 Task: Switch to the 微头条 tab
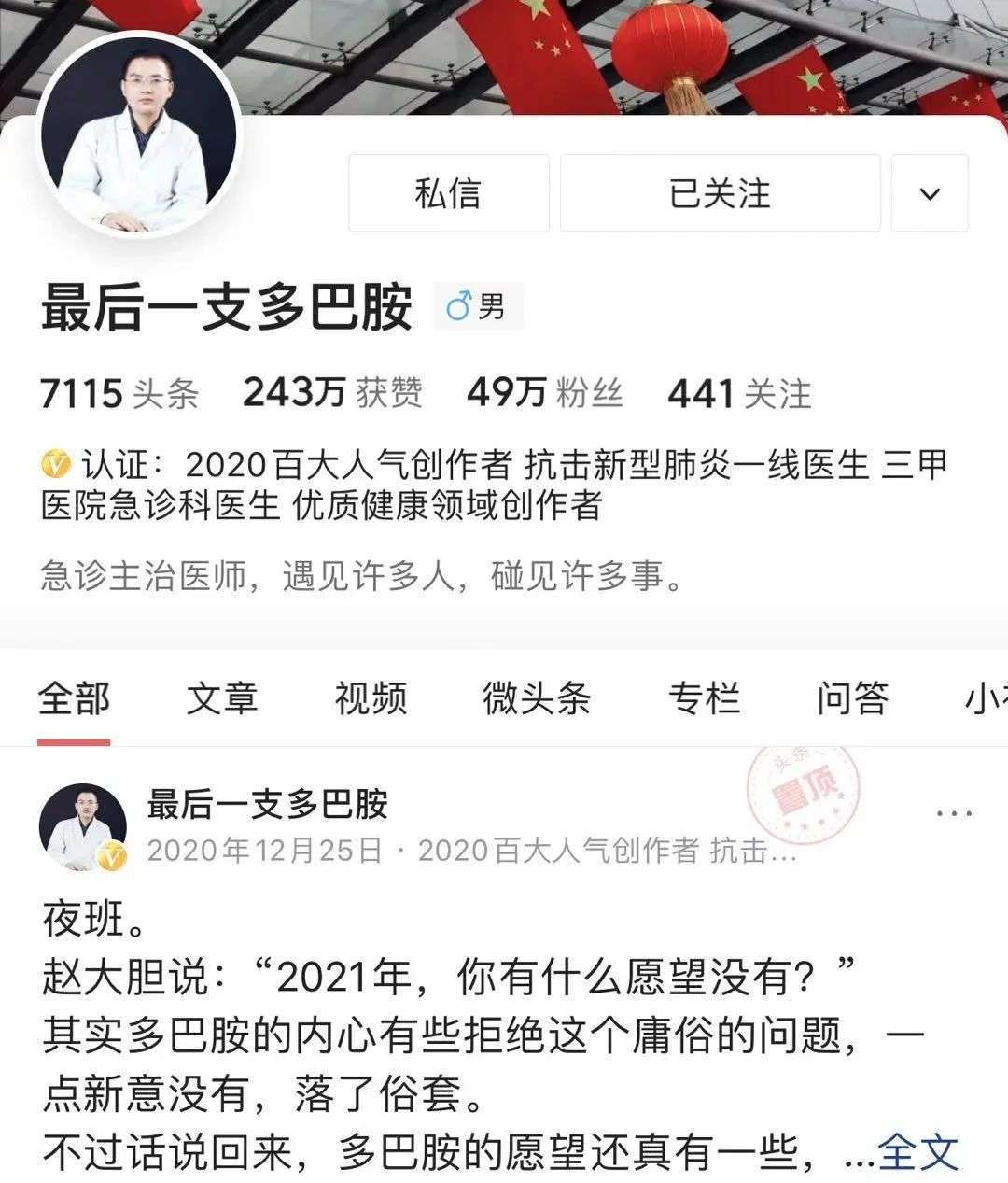[x=537, y=697]
